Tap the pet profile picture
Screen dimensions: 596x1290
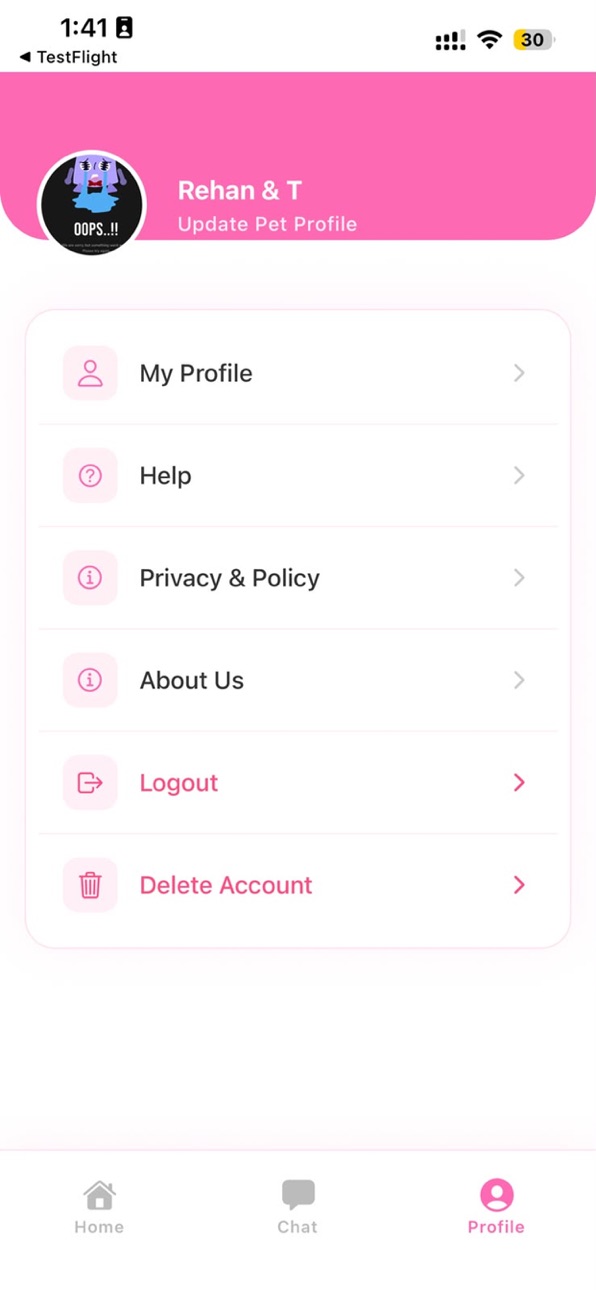click(92, 204)
